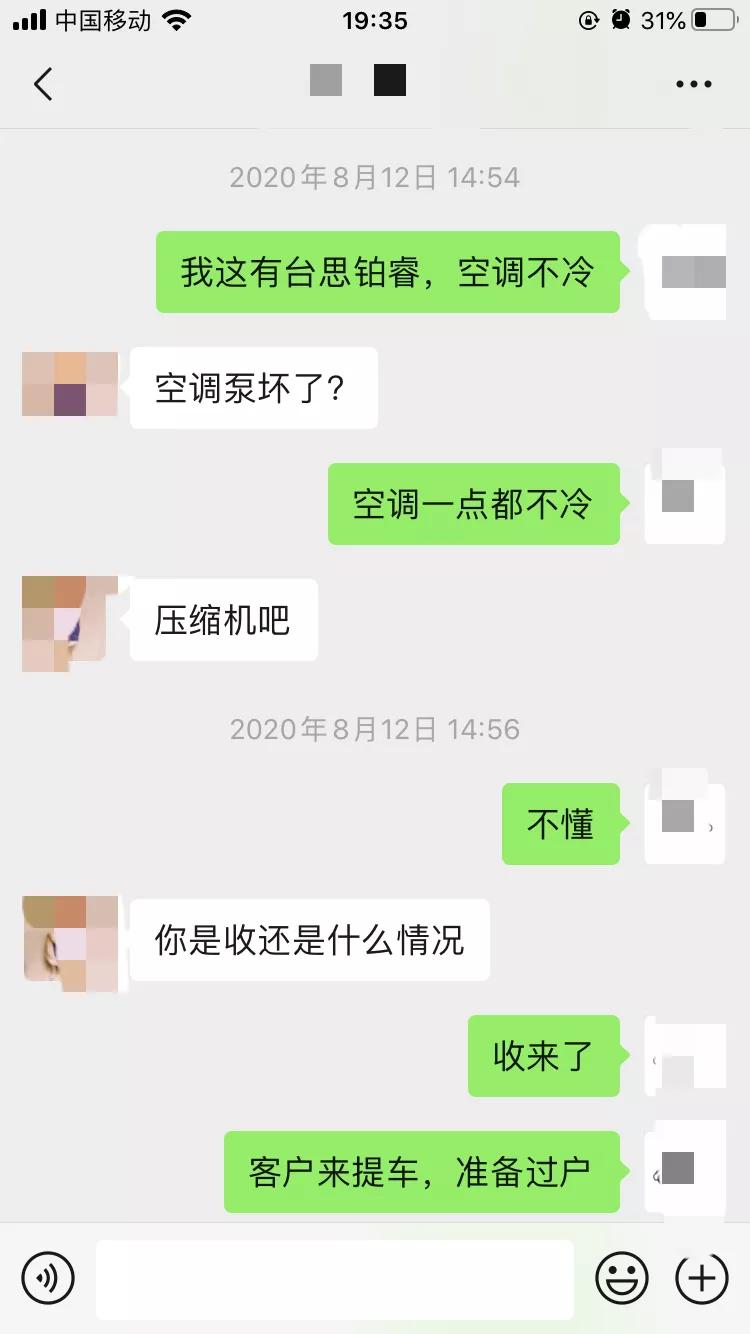Screen dimensions: 750x1334
Task: Tap the timestamp "2020年8月12日 14:54"
Action: [375, 177]
